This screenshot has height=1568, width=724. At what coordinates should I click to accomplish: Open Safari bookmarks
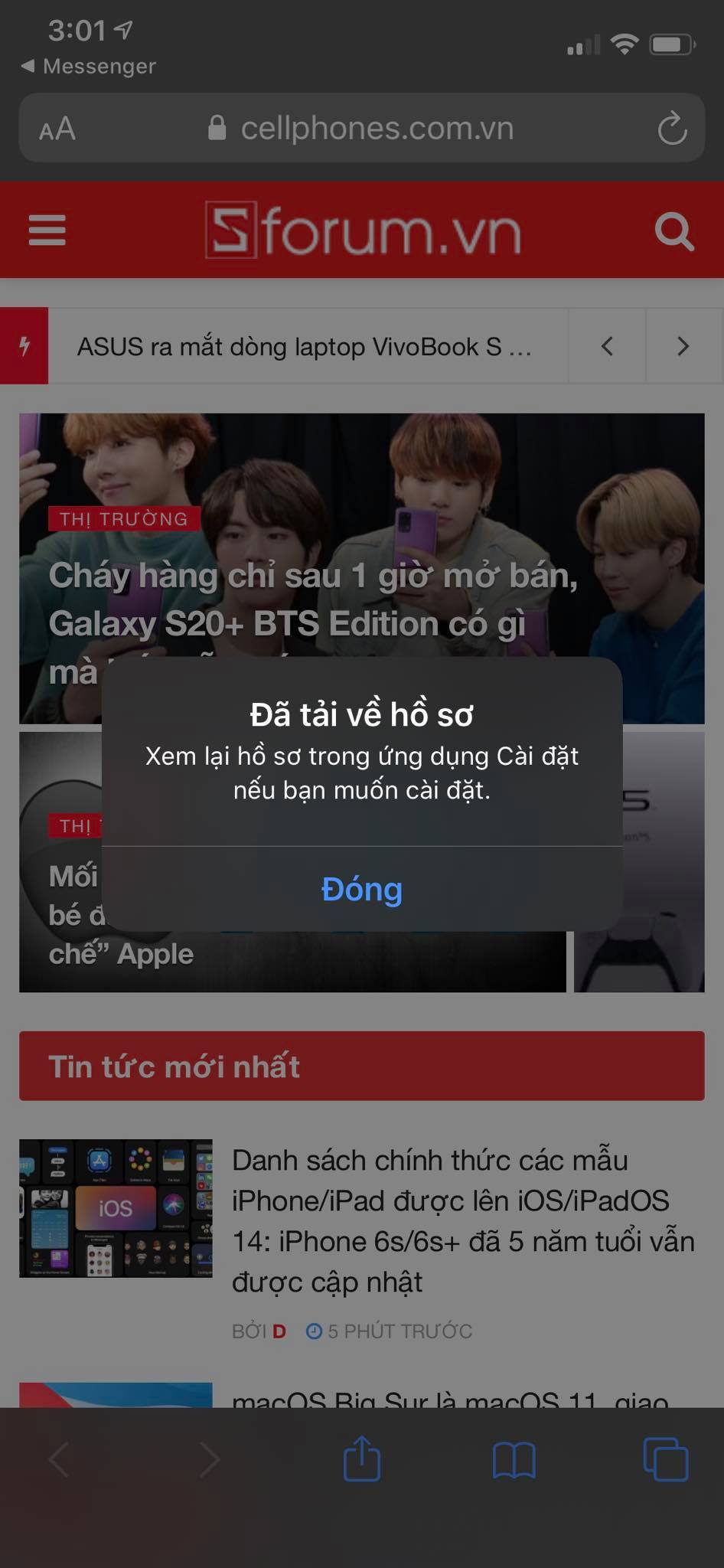point(514,1459)
